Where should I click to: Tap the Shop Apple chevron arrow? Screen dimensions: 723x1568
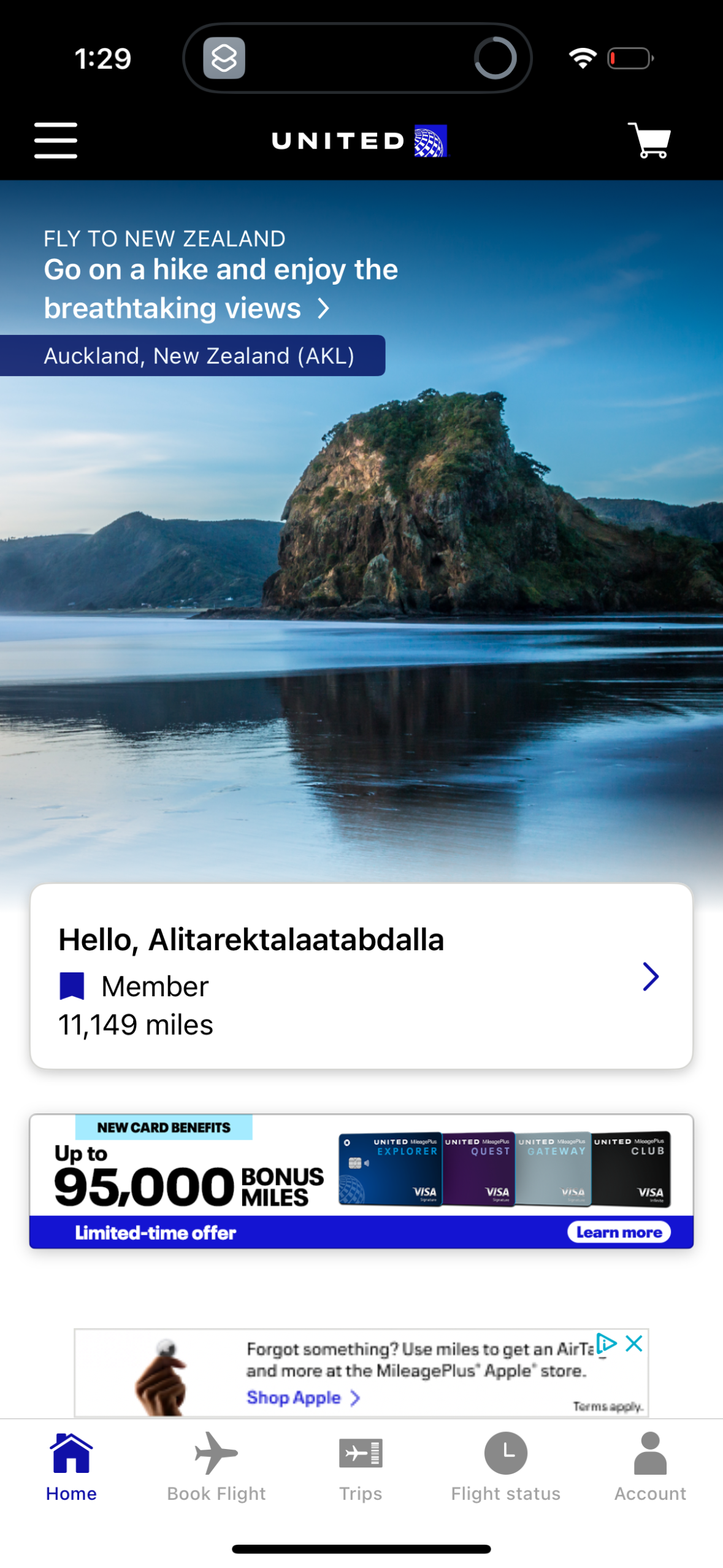click(354, 1398)
